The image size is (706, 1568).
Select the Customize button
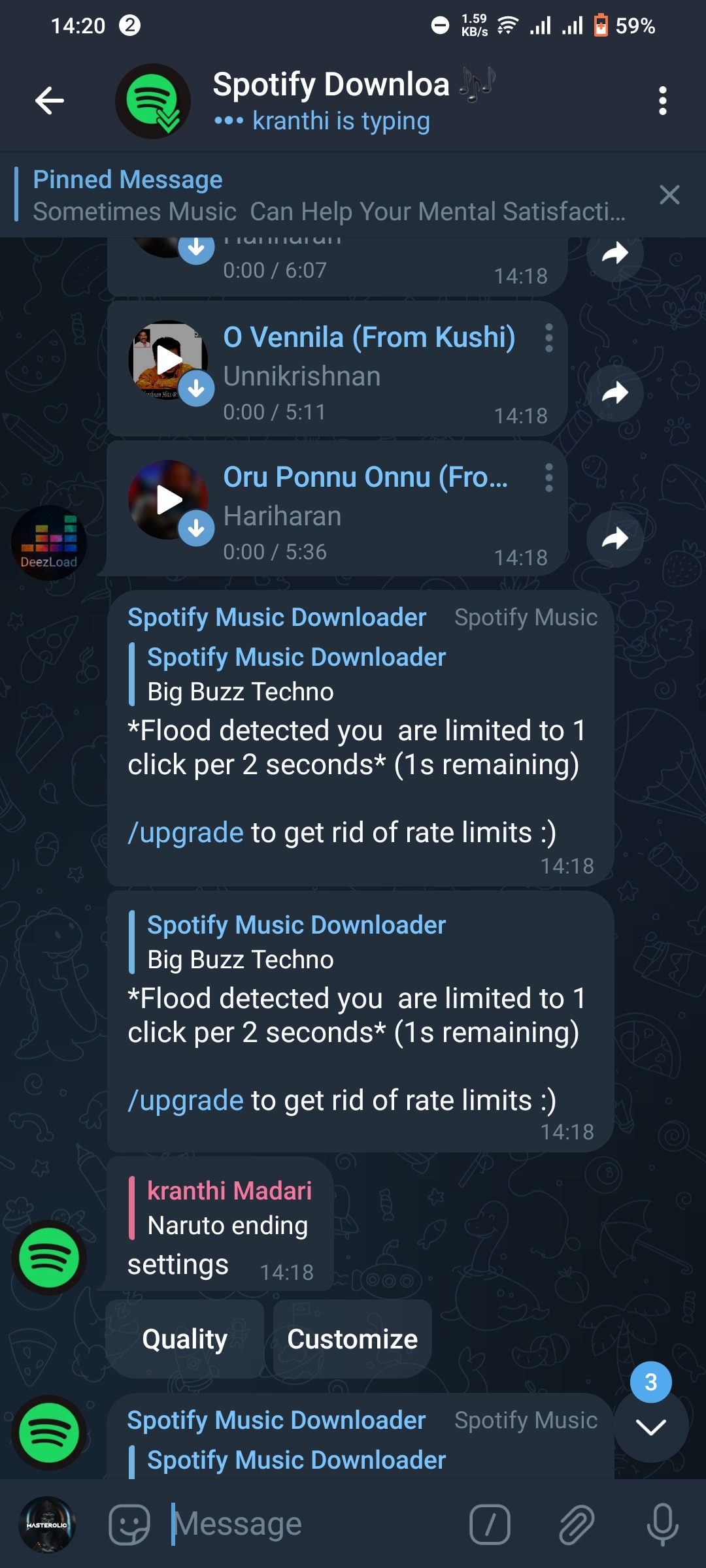352,1339
